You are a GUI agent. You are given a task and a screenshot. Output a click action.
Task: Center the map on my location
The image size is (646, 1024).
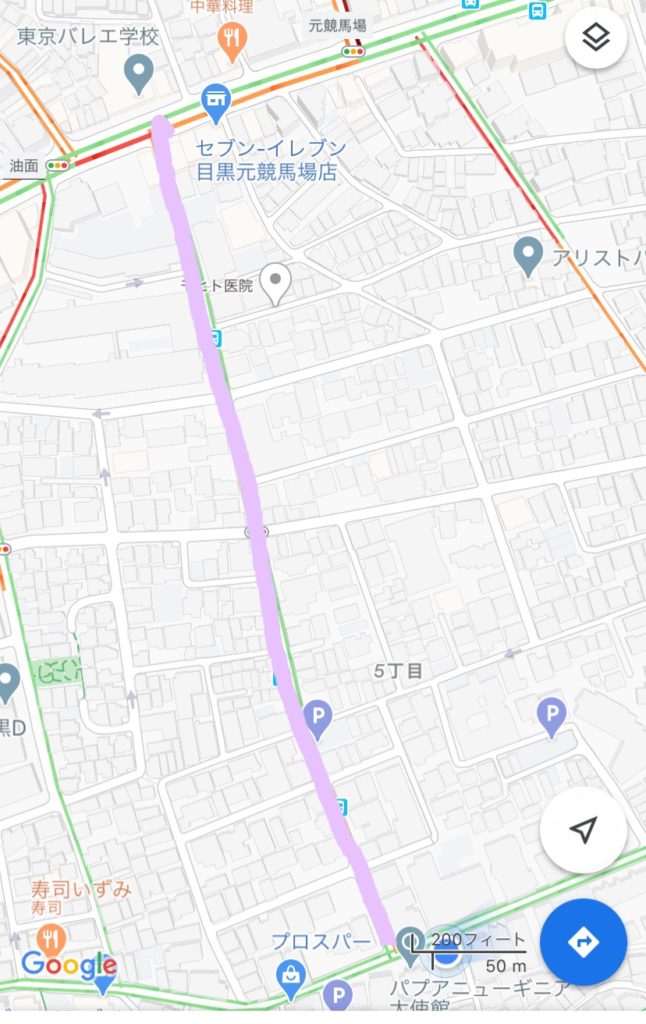pyautogui.click(x=583, y=829)
